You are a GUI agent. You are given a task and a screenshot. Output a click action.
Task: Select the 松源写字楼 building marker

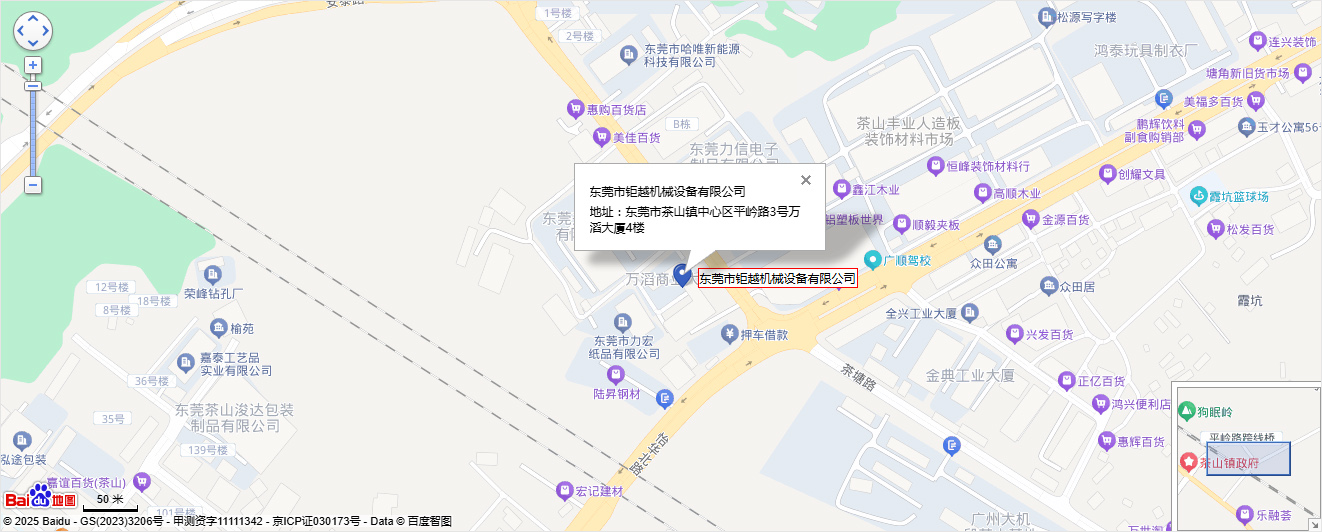(1047, 17)
